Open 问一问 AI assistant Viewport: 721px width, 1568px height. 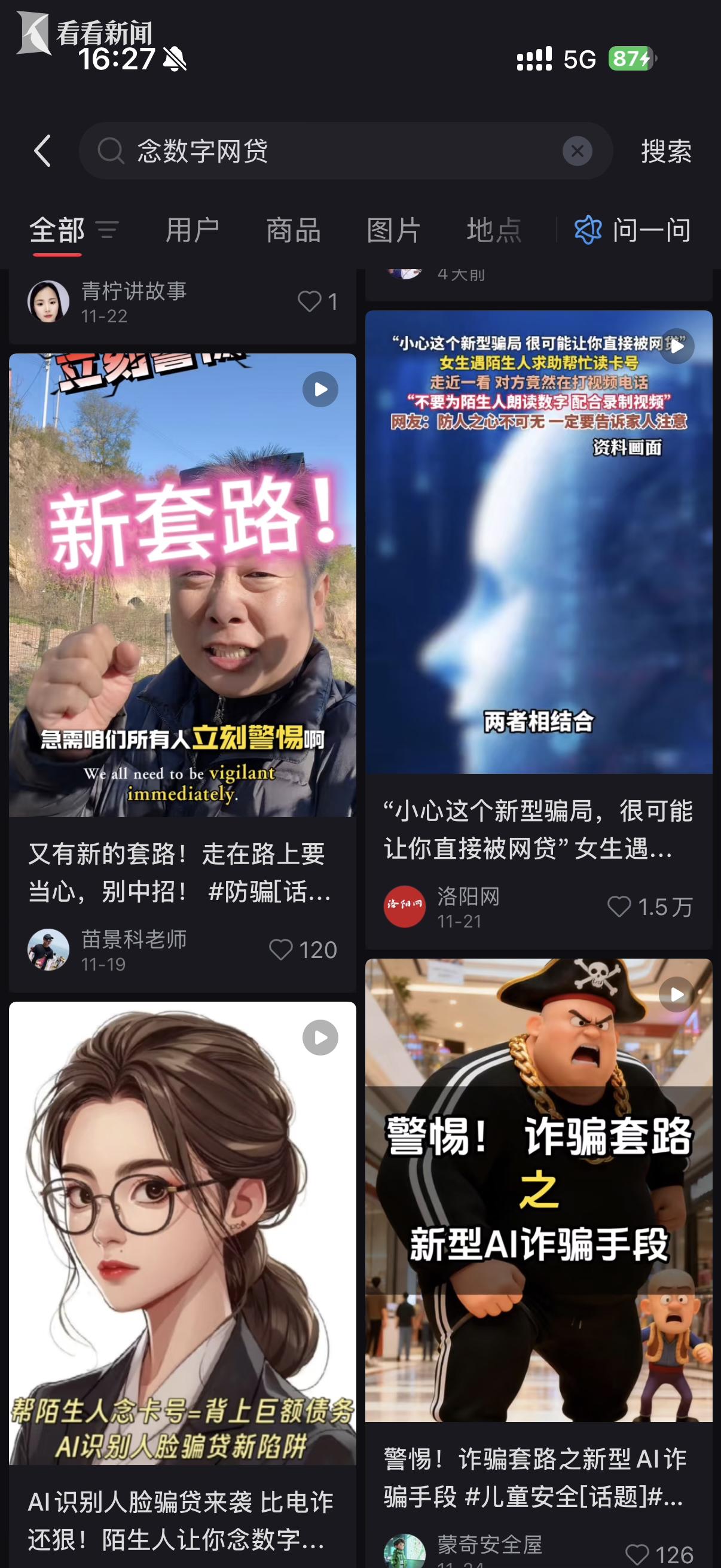(x=633, y=230)
